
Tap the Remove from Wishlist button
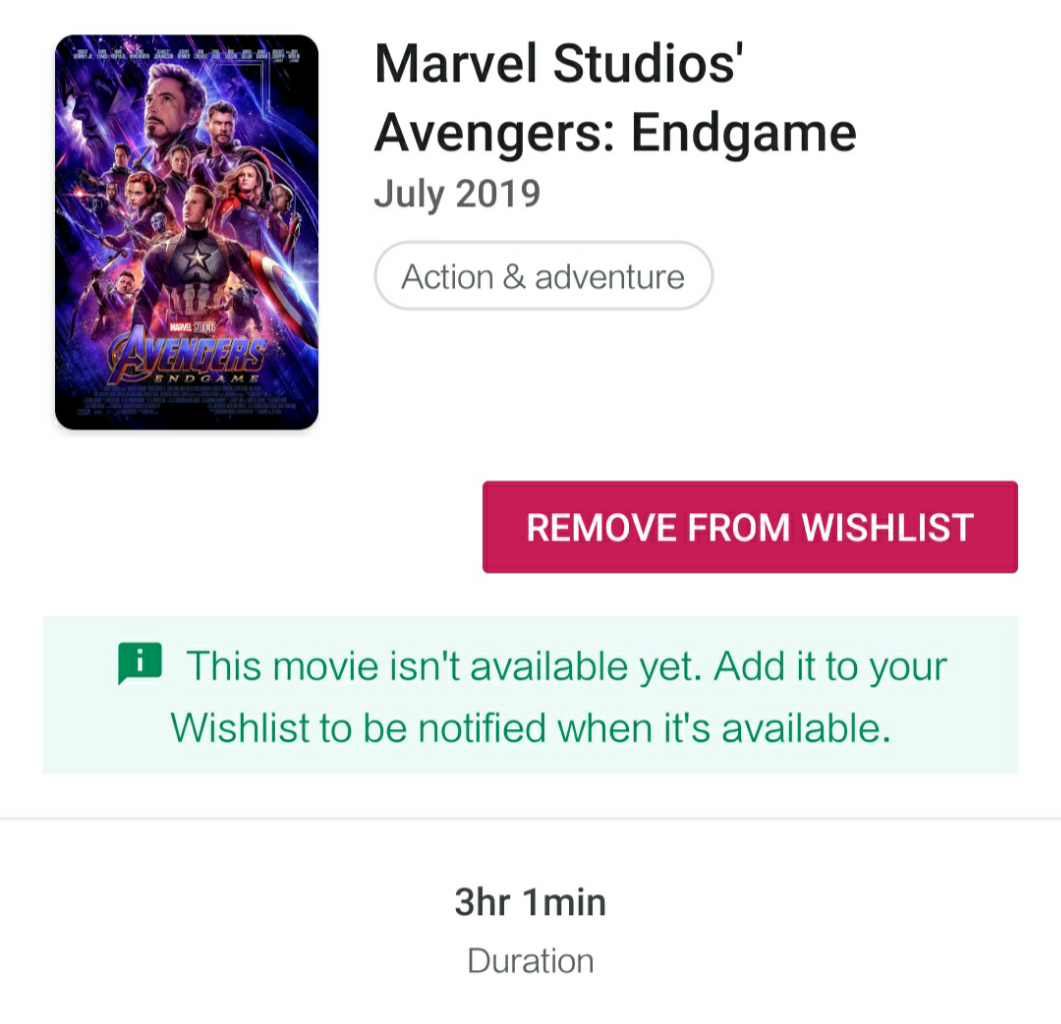point(750,527)
